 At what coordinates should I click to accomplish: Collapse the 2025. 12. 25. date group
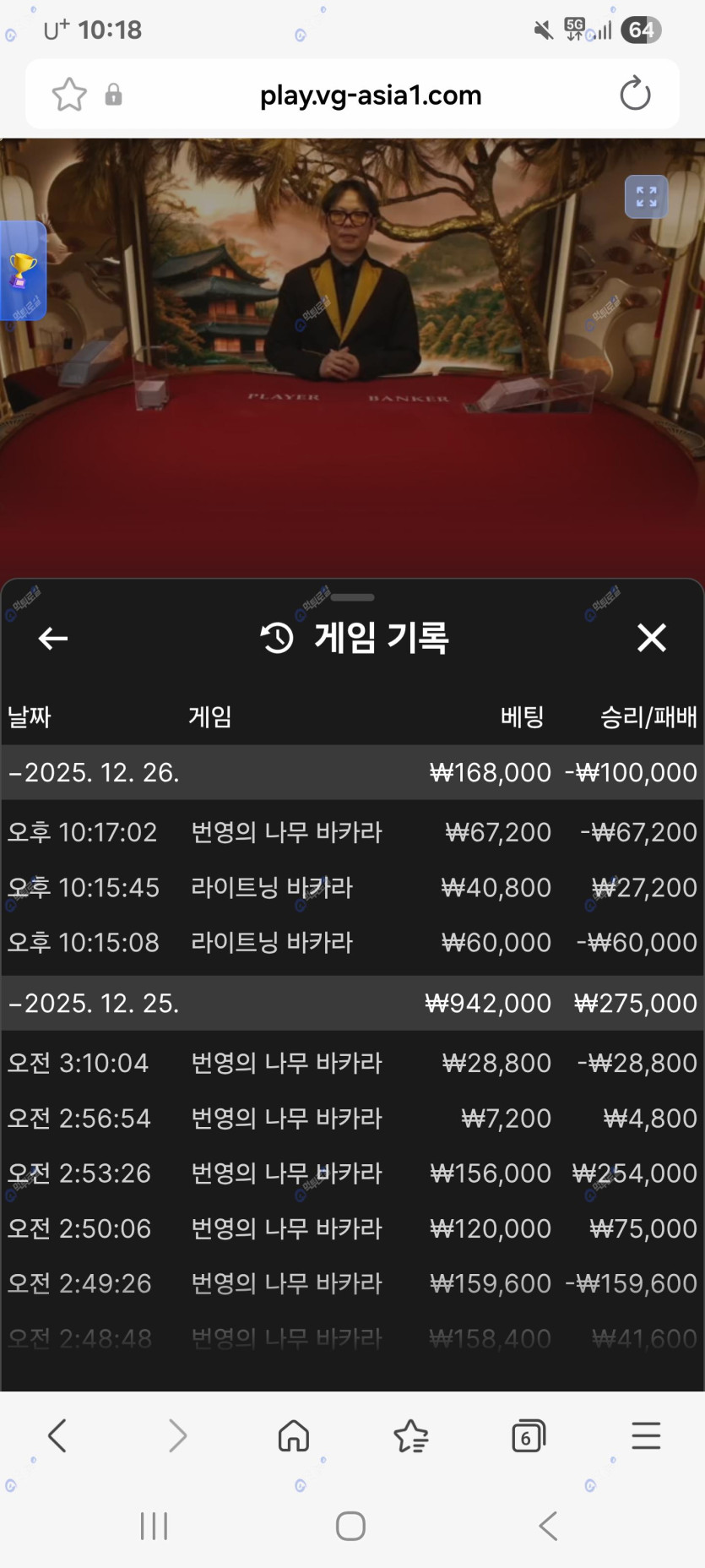pos(93,1003)
